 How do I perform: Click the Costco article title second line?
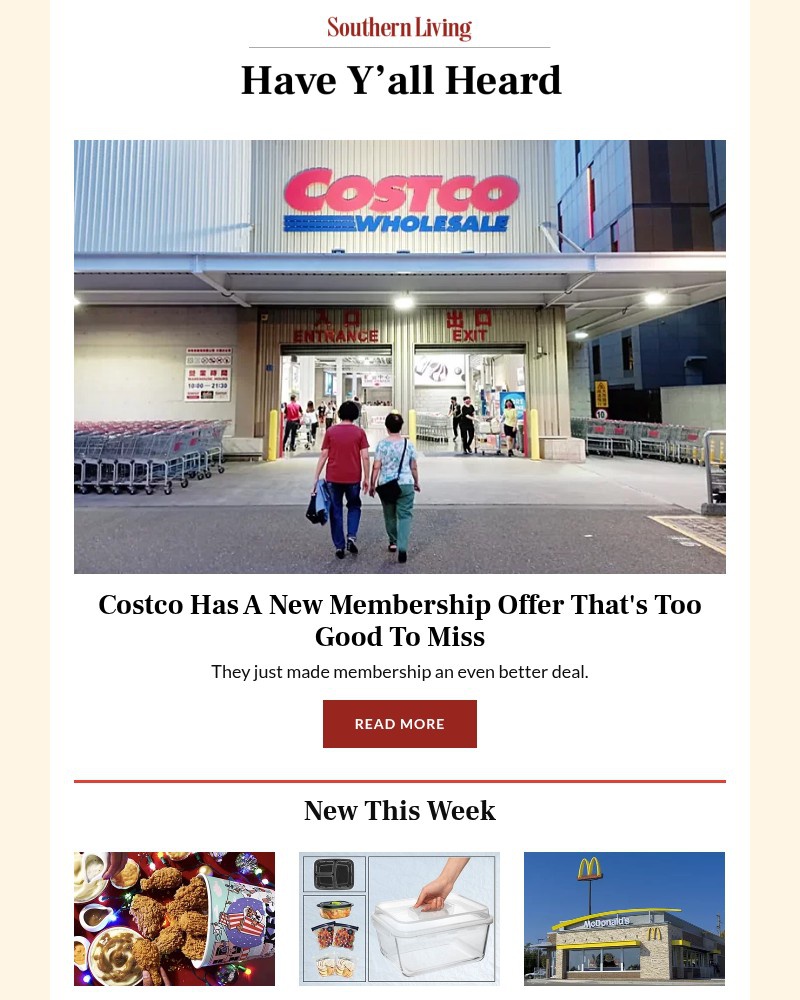(400, 637)
